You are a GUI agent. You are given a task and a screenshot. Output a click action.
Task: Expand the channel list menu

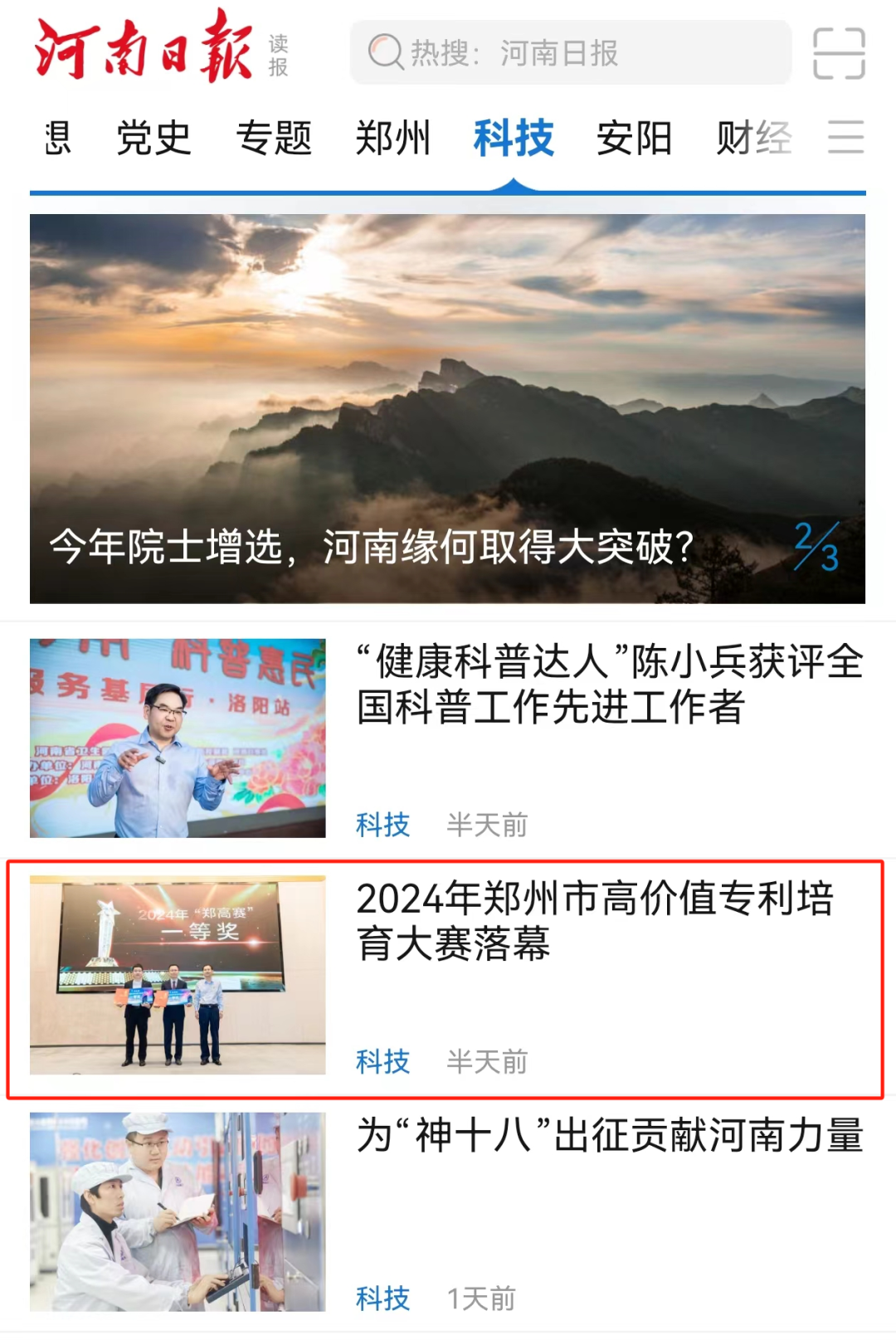coord(845,137)
